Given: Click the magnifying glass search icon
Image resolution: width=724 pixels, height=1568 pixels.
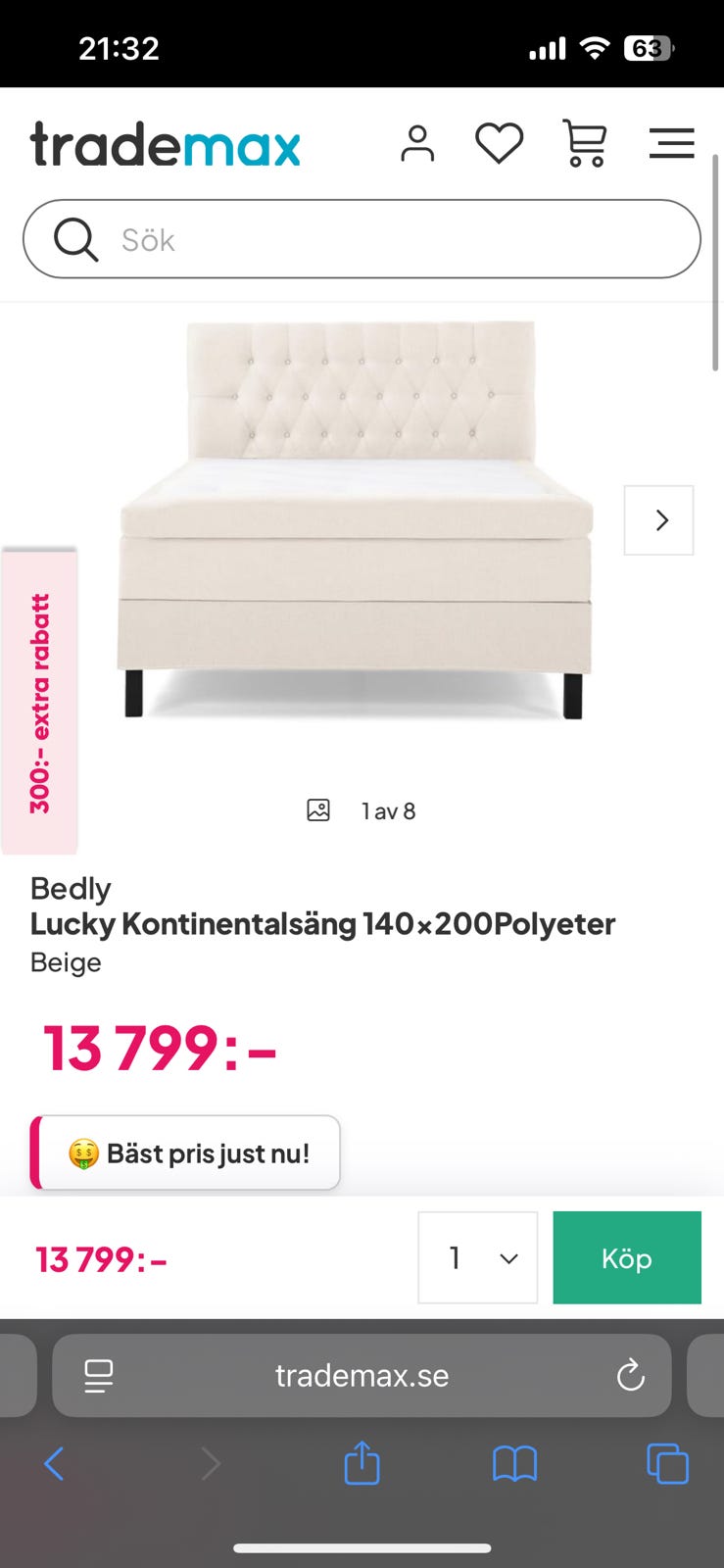Looking at the screenshot, I should tap(75, 238).
